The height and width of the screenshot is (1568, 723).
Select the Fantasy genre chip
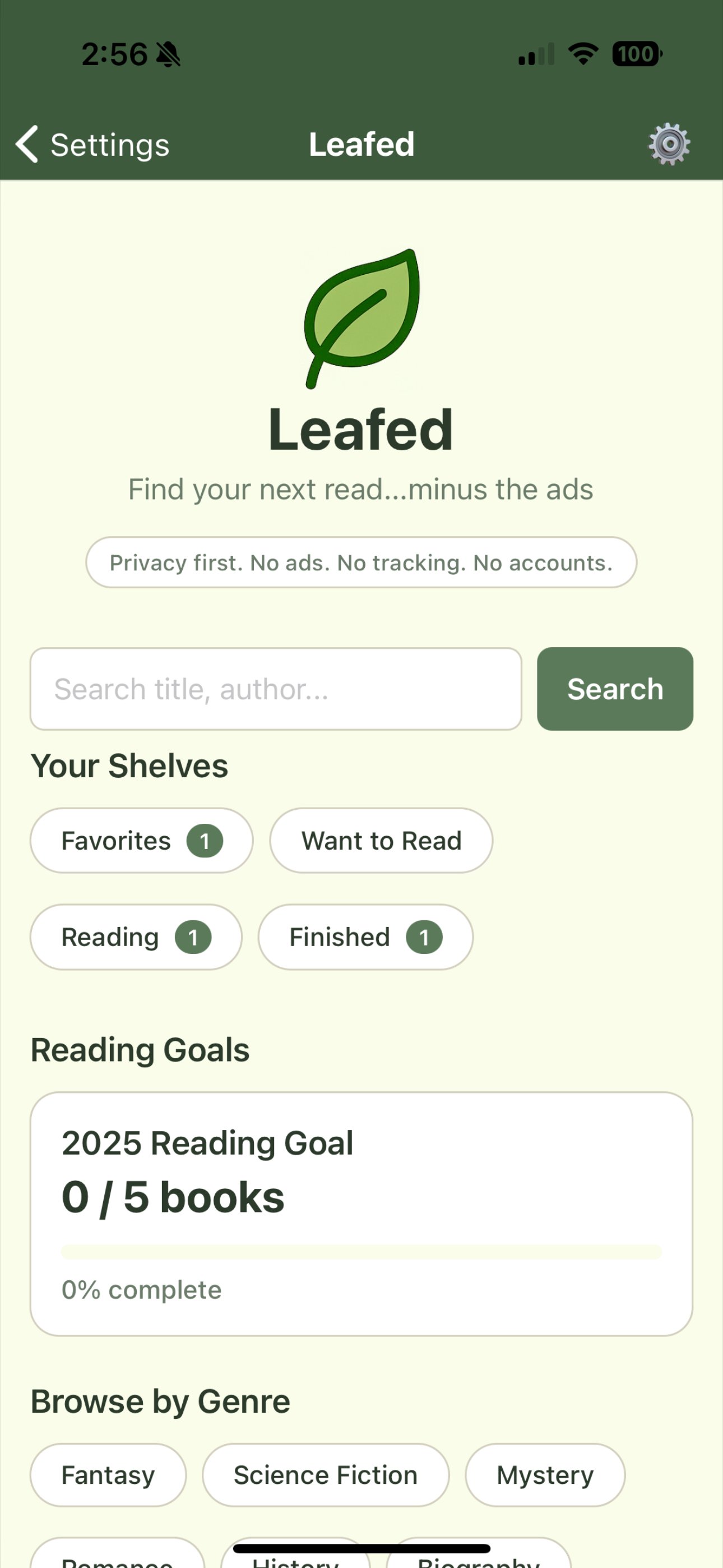click(108, 1474)
